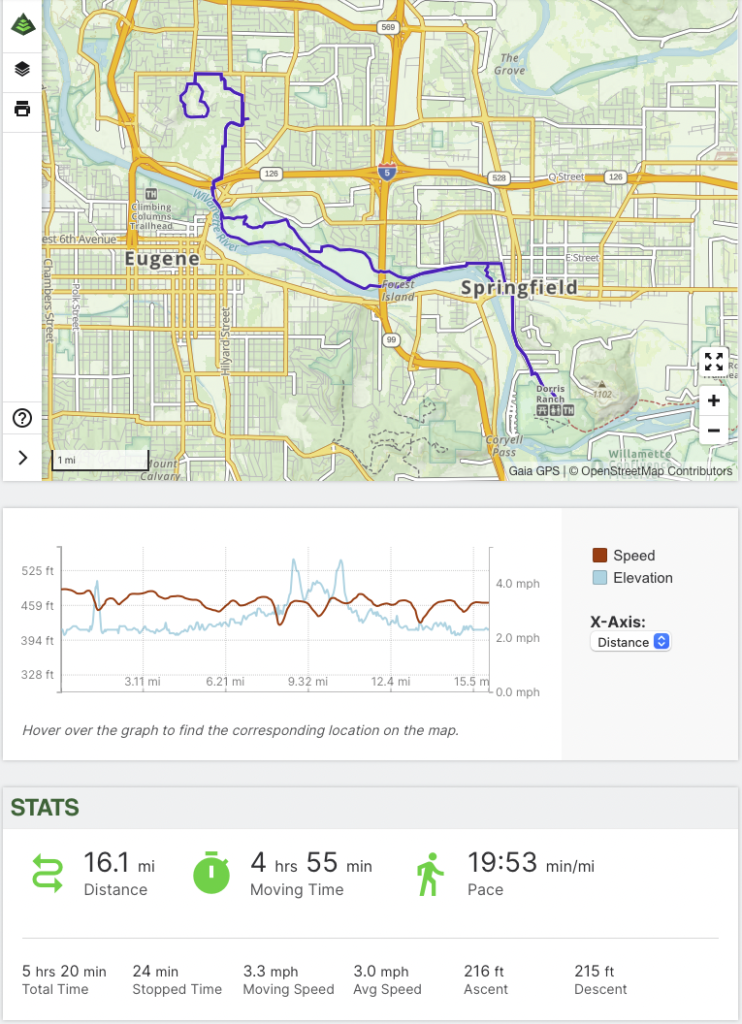Open the map layers panel
742x1024 pixels.
tap(21, 69)
